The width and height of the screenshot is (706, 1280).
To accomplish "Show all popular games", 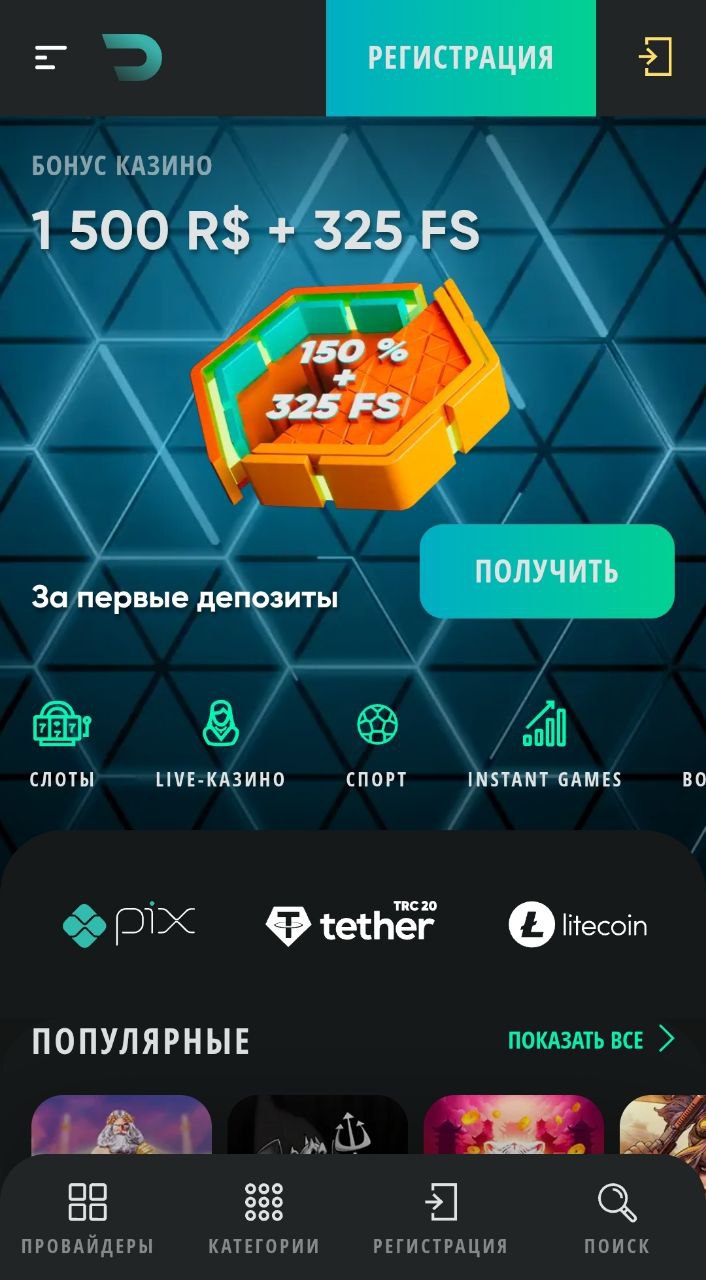I will click(x=592, y=1039).
